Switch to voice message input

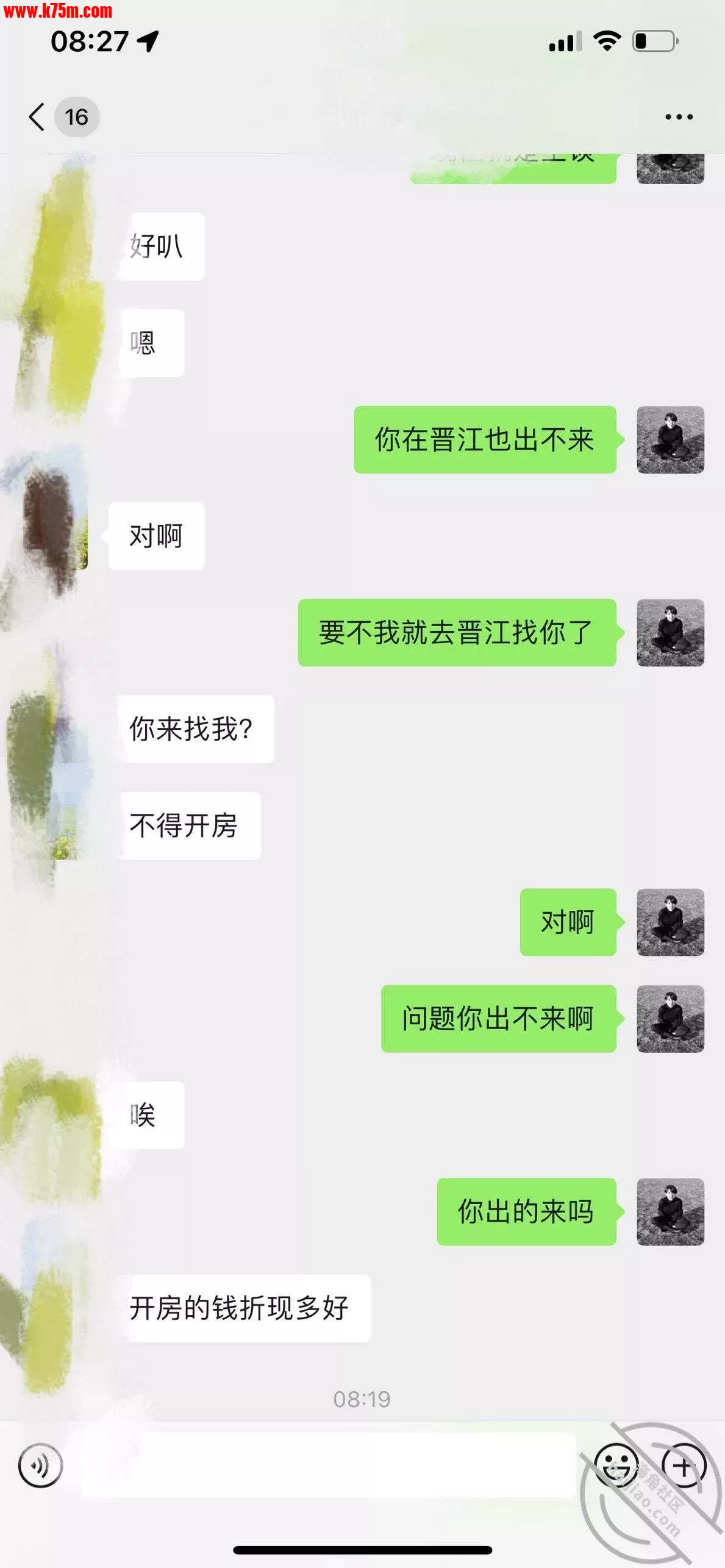pos(40,1466)
